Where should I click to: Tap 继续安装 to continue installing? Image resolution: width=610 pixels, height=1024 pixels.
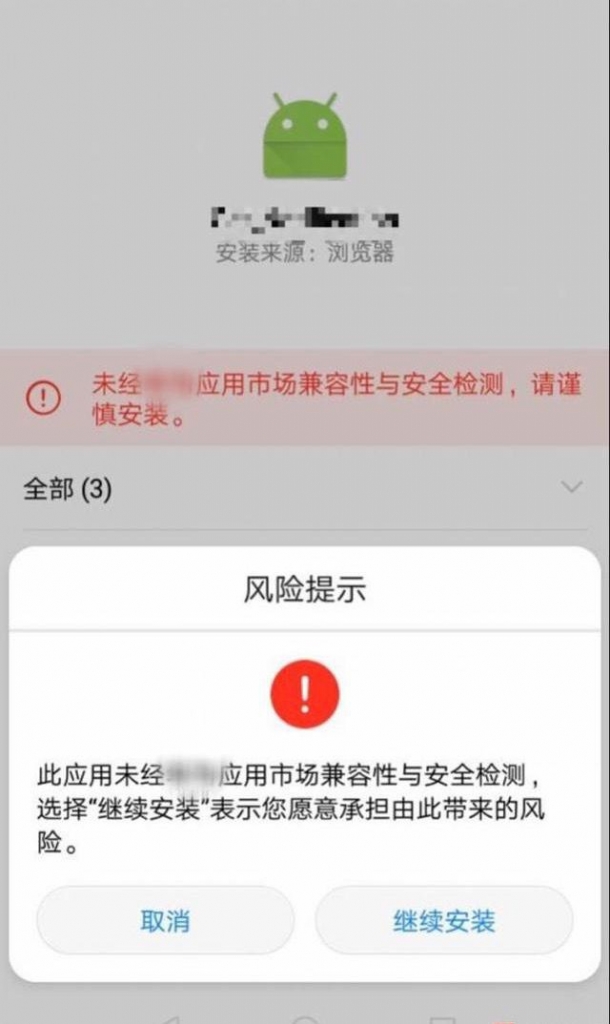click(444, 920)
